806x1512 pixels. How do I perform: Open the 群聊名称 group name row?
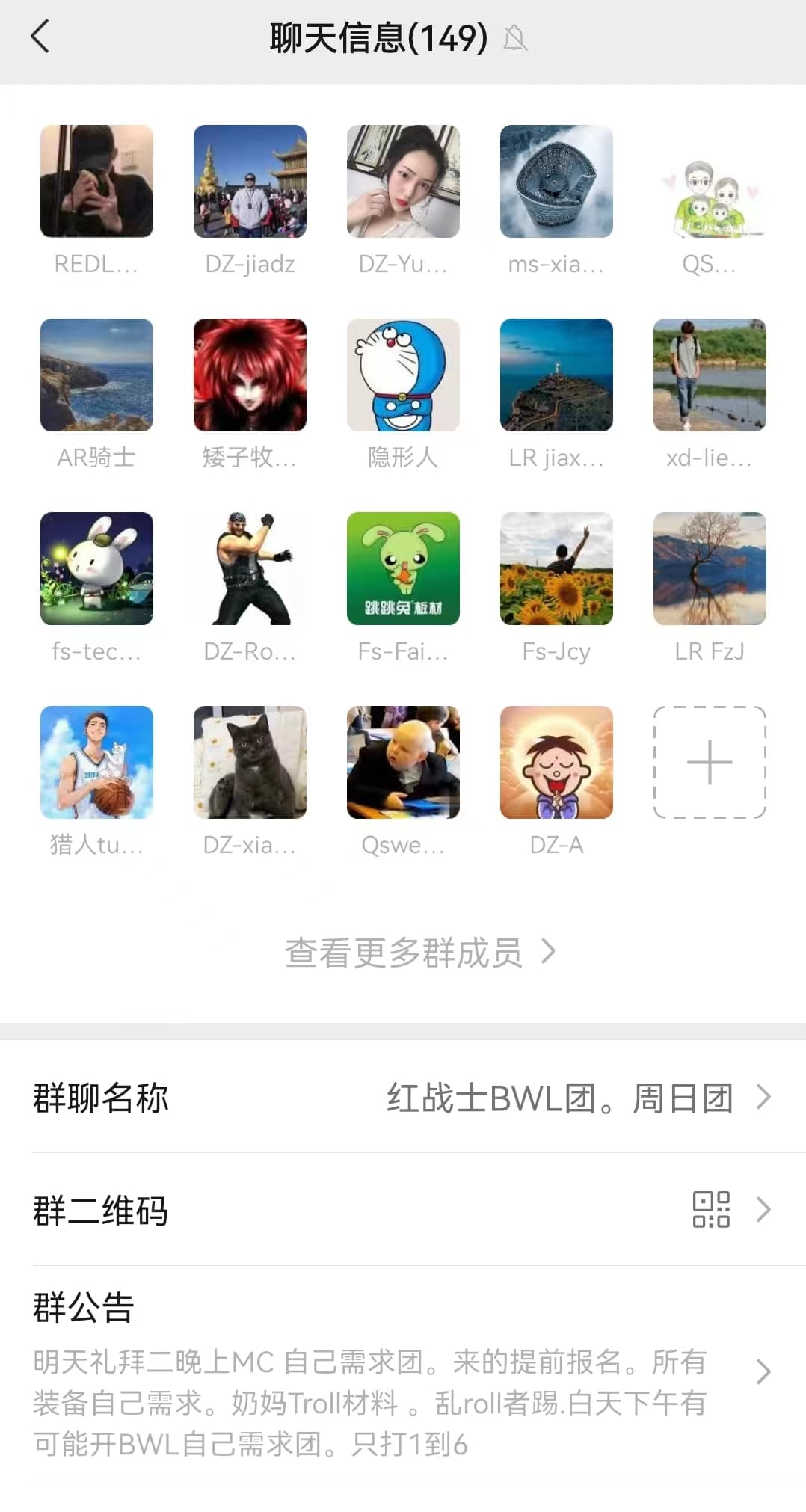(x=403, y=1097)
